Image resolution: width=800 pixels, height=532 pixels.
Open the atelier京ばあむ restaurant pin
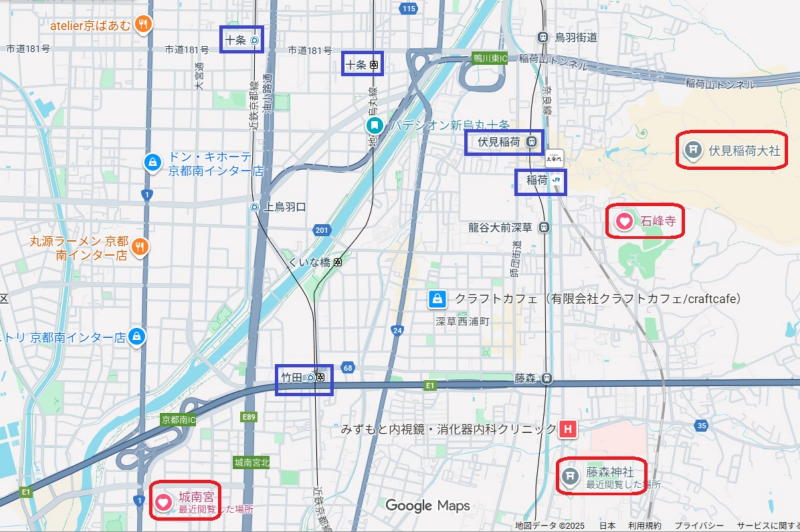(145, 22)
